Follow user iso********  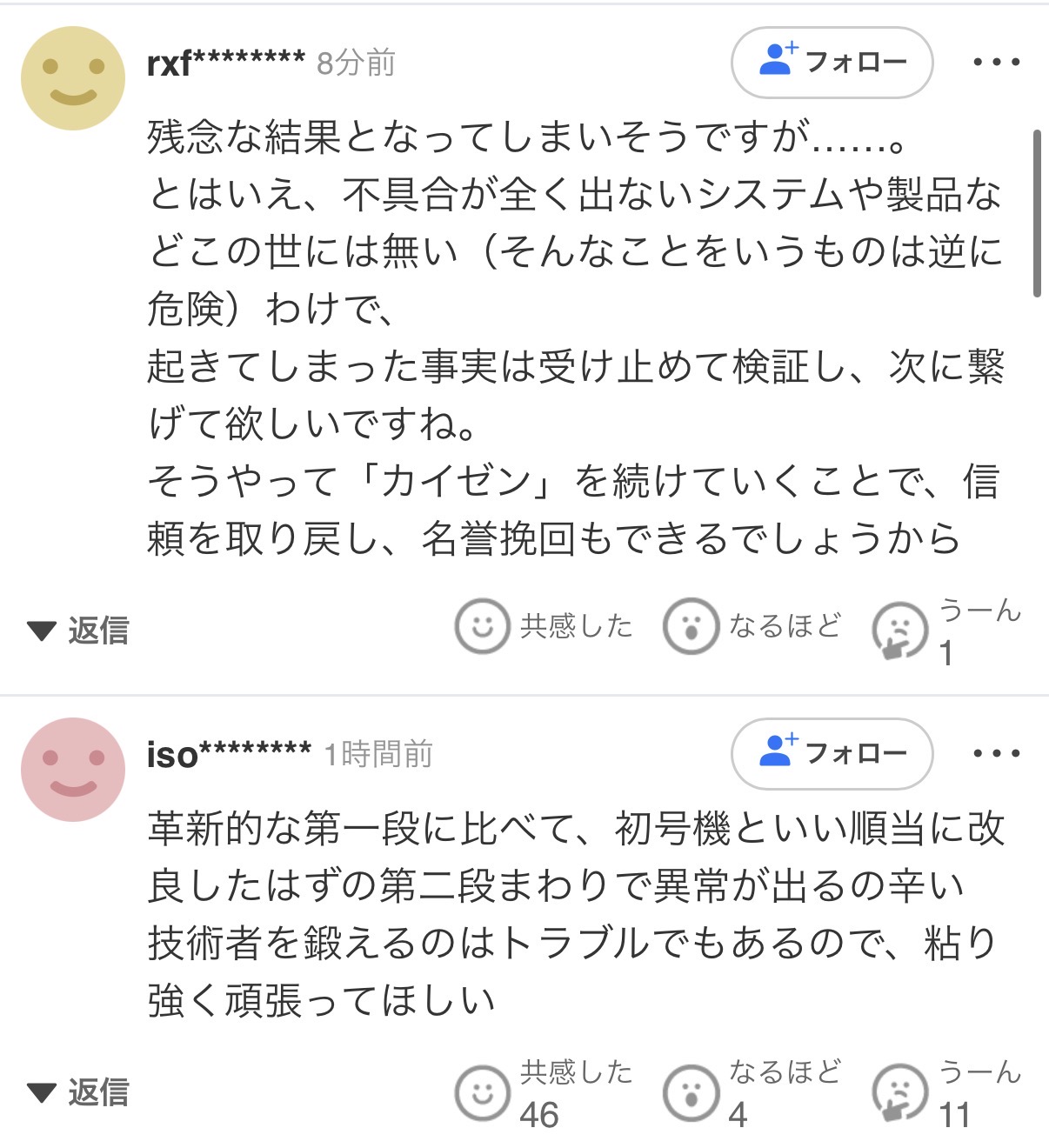click(832, 753)
